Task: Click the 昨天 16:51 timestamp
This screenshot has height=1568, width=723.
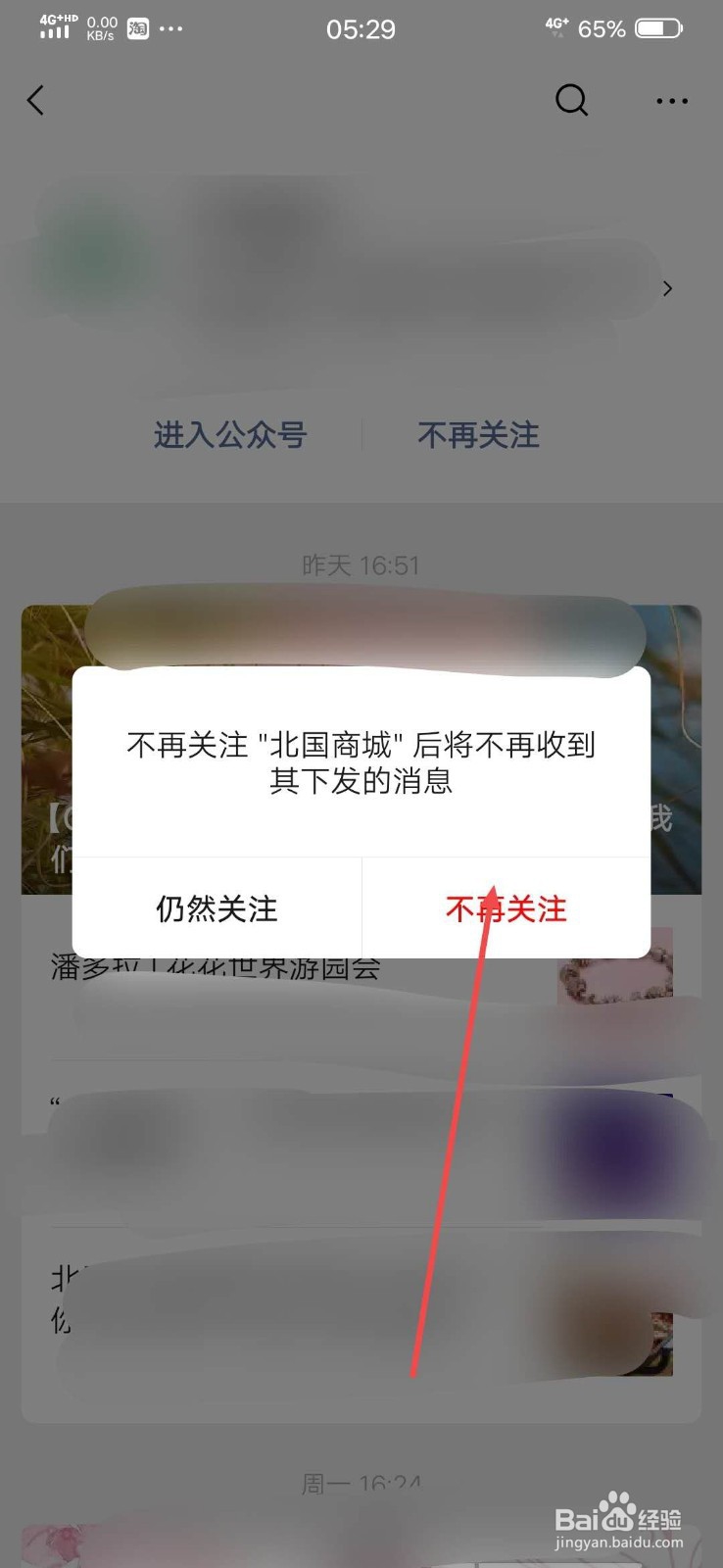Action: 361,564
